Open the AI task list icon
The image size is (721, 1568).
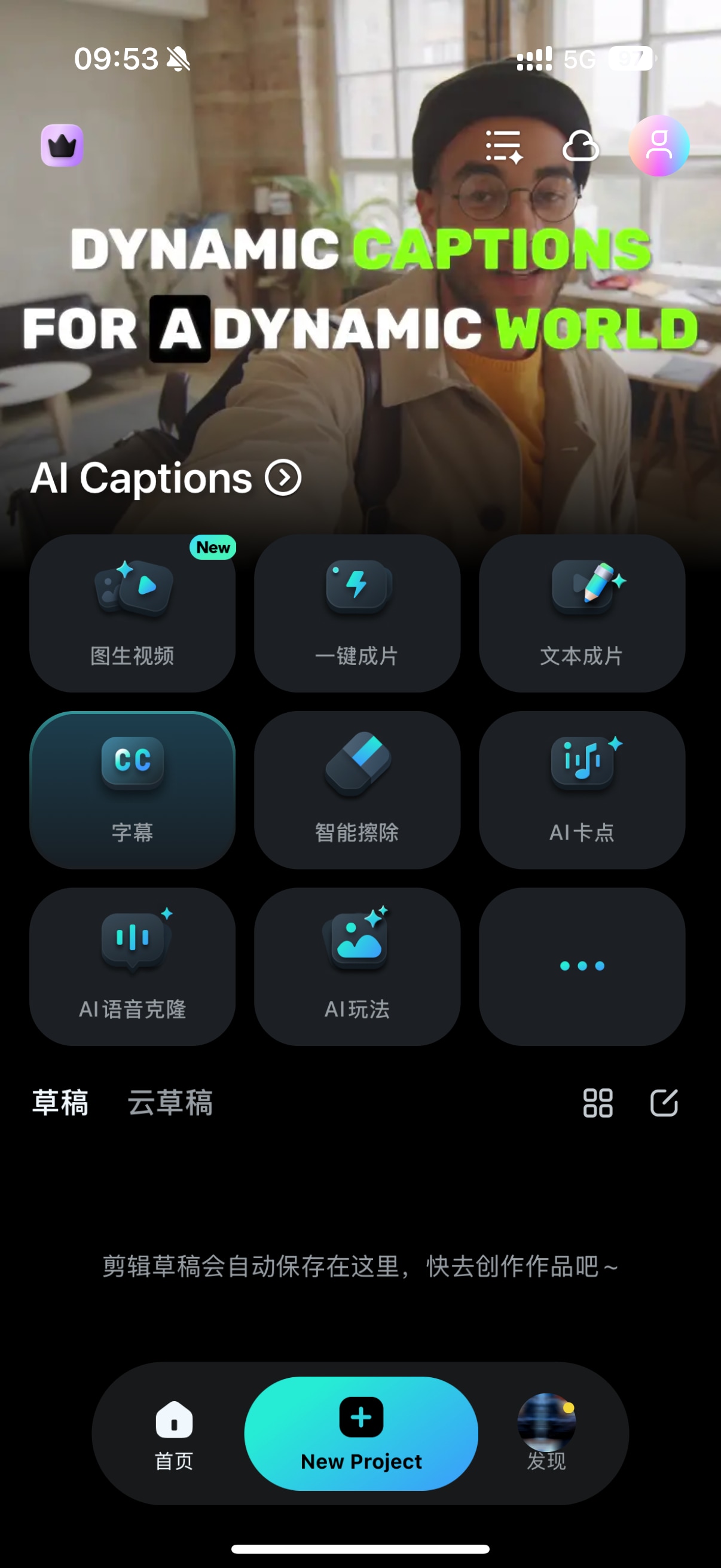pos(504,147)
